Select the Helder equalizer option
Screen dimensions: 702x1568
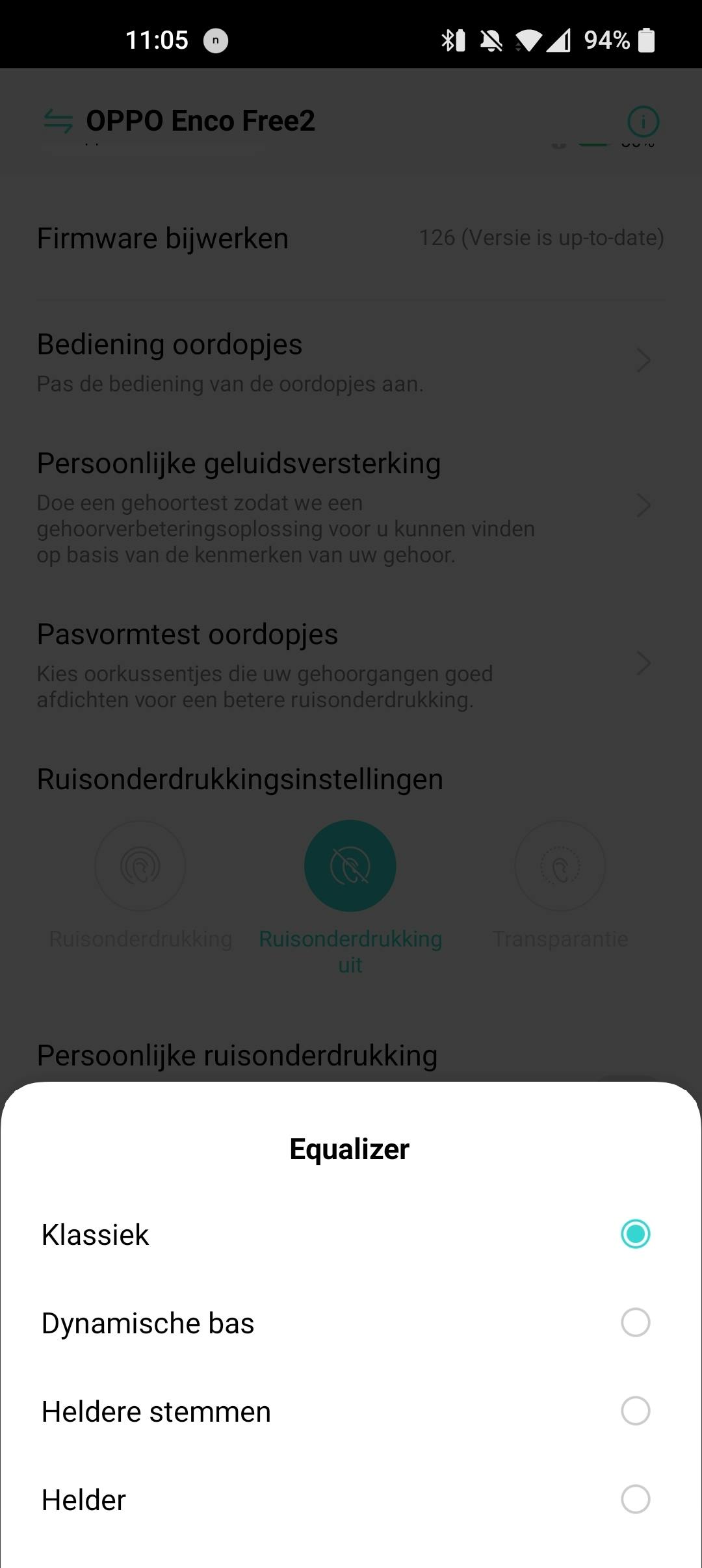coord(635,1499)
